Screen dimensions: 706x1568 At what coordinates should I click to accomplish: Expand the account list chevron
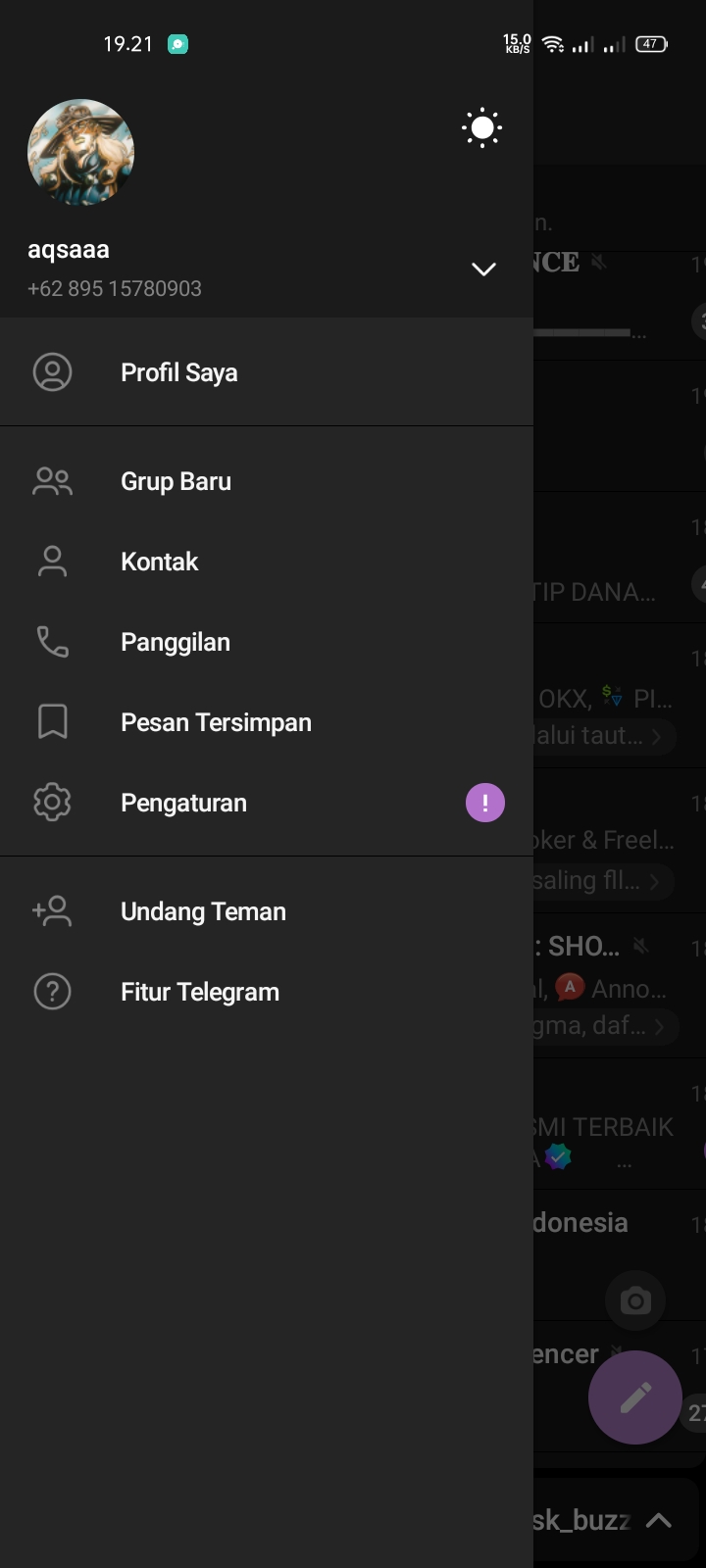click(483, 269)
